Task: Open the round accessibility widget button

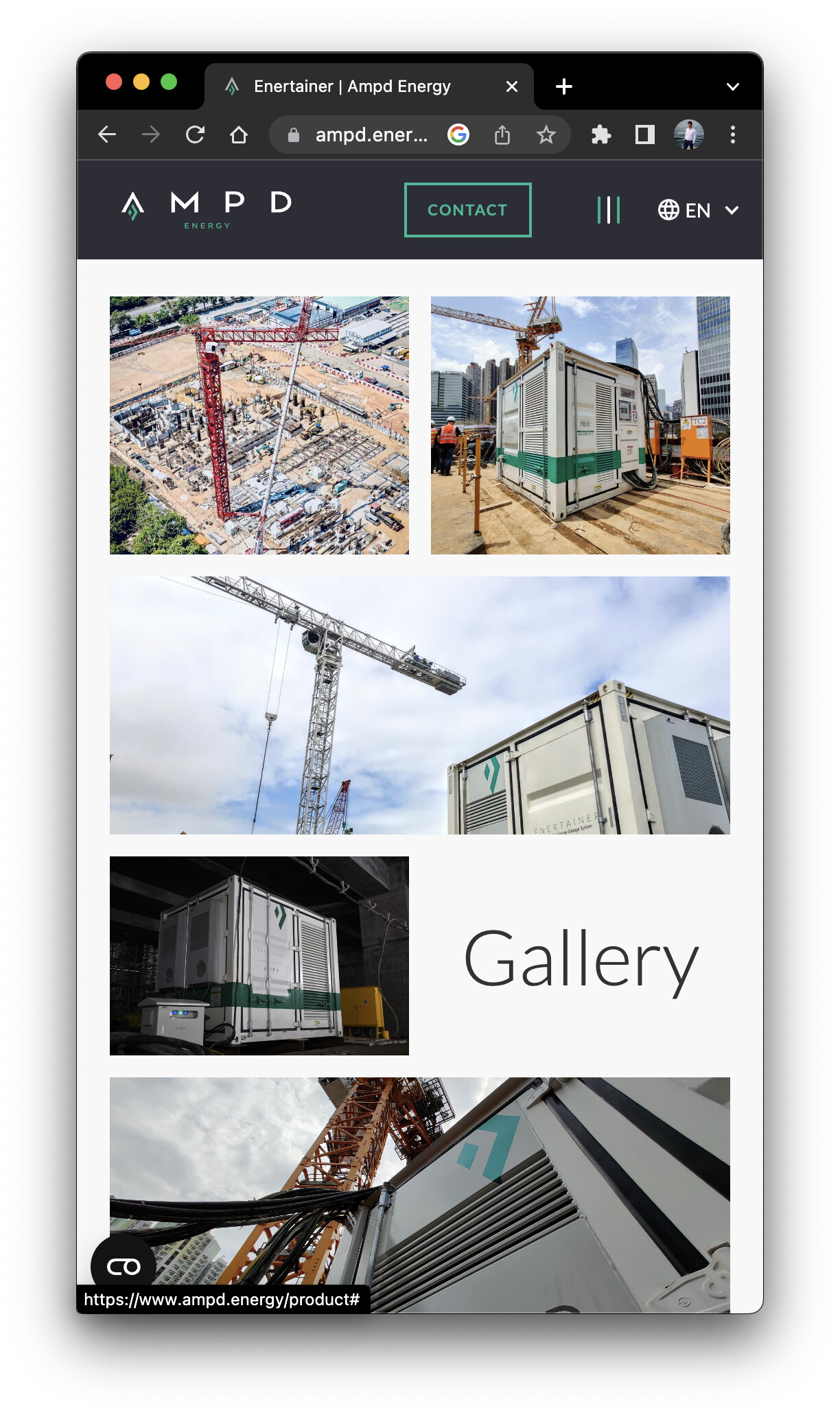Action: click(124, 1265)
